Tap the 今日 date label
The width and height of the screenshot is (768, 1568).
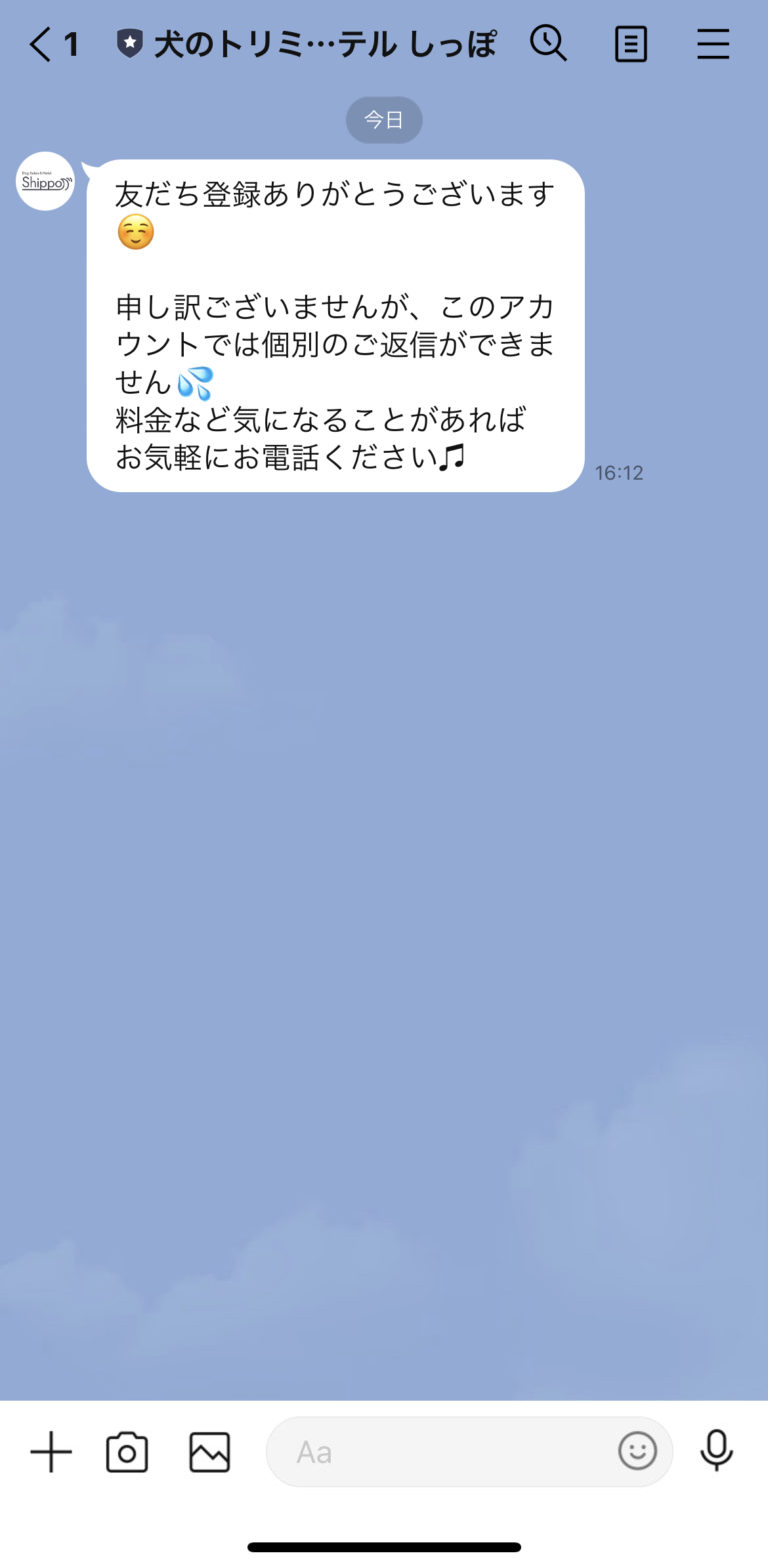click(x=384, y=119)
